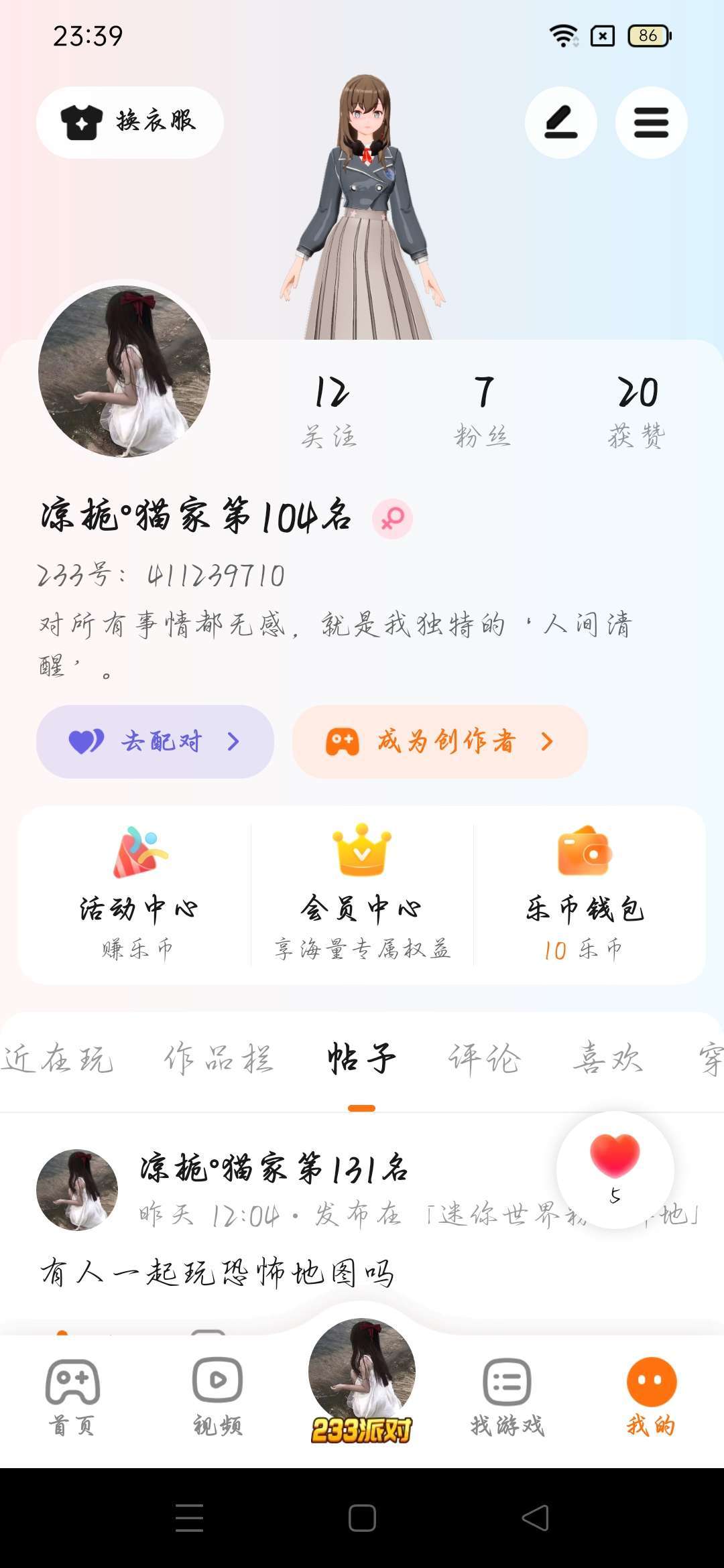724x1568 pixels.
Task: Switch to the 评论 tab
Action: point(484,1059)
